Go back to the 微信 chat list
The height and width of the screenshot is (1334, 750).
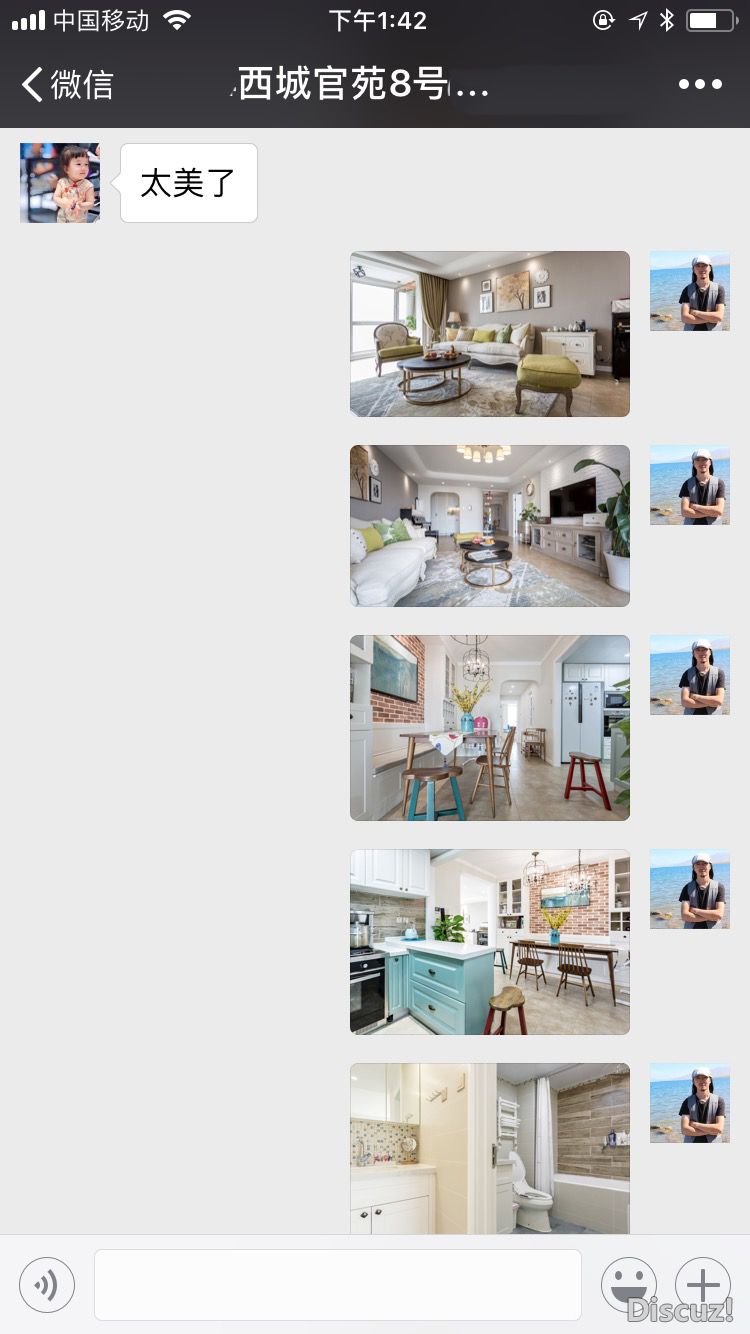68,84
